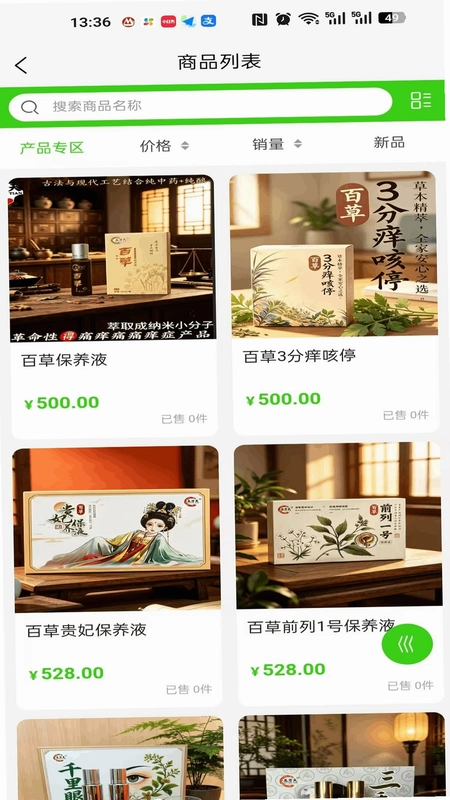Tap the green floating arrows button
The height and width of the screenshot is (800, 450).
(x=407, y=644)
